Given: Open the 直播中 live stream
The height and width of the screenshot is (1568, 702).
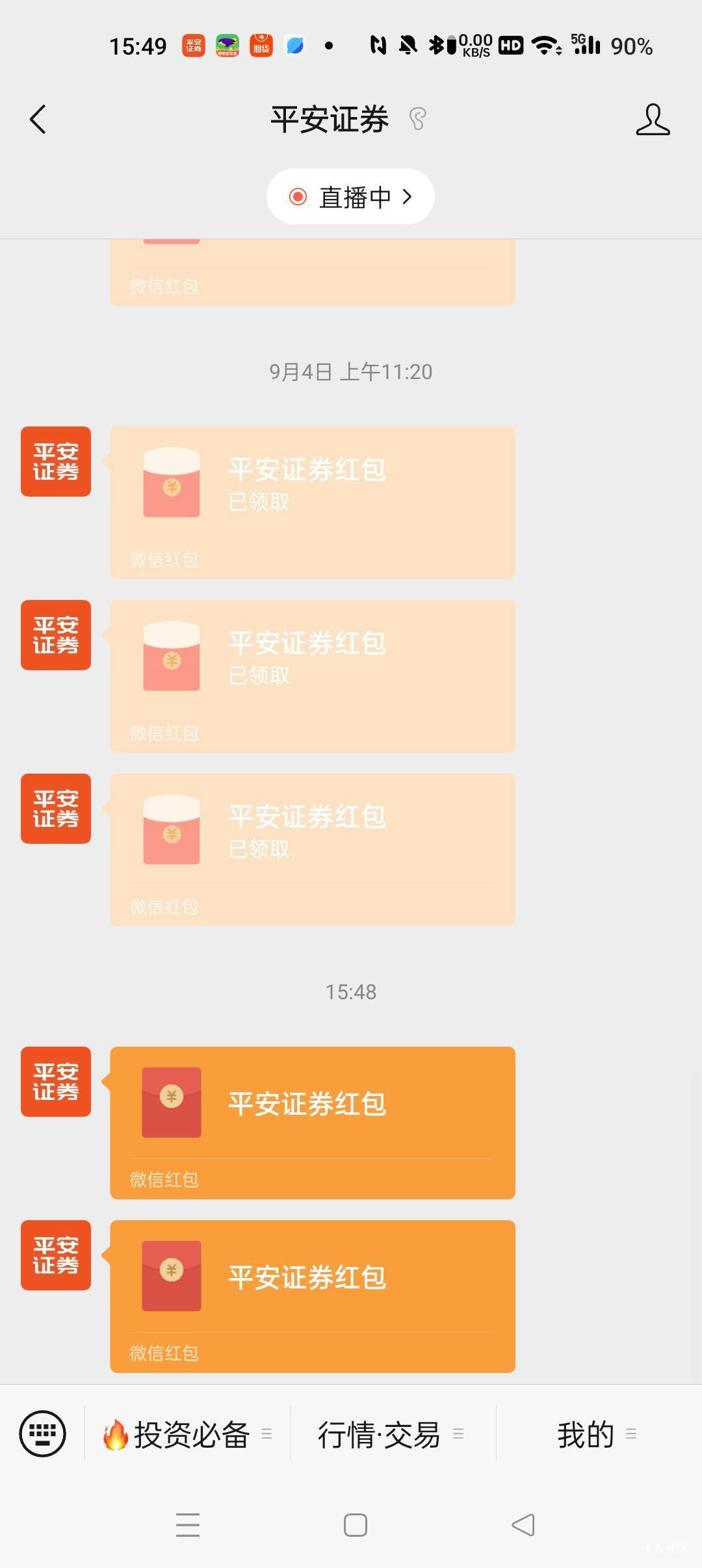Looking at the screenshot, I should pos(350,196).
